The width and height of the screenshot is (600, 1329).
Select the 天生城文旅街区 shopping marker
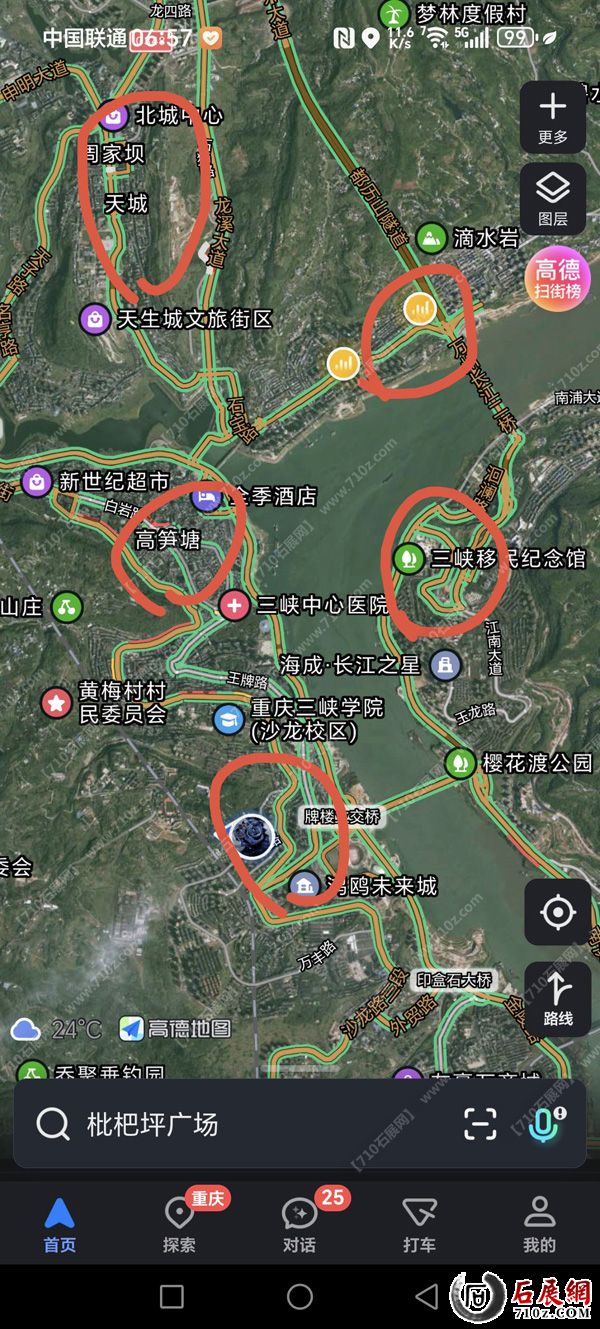[x=95, y=320]
